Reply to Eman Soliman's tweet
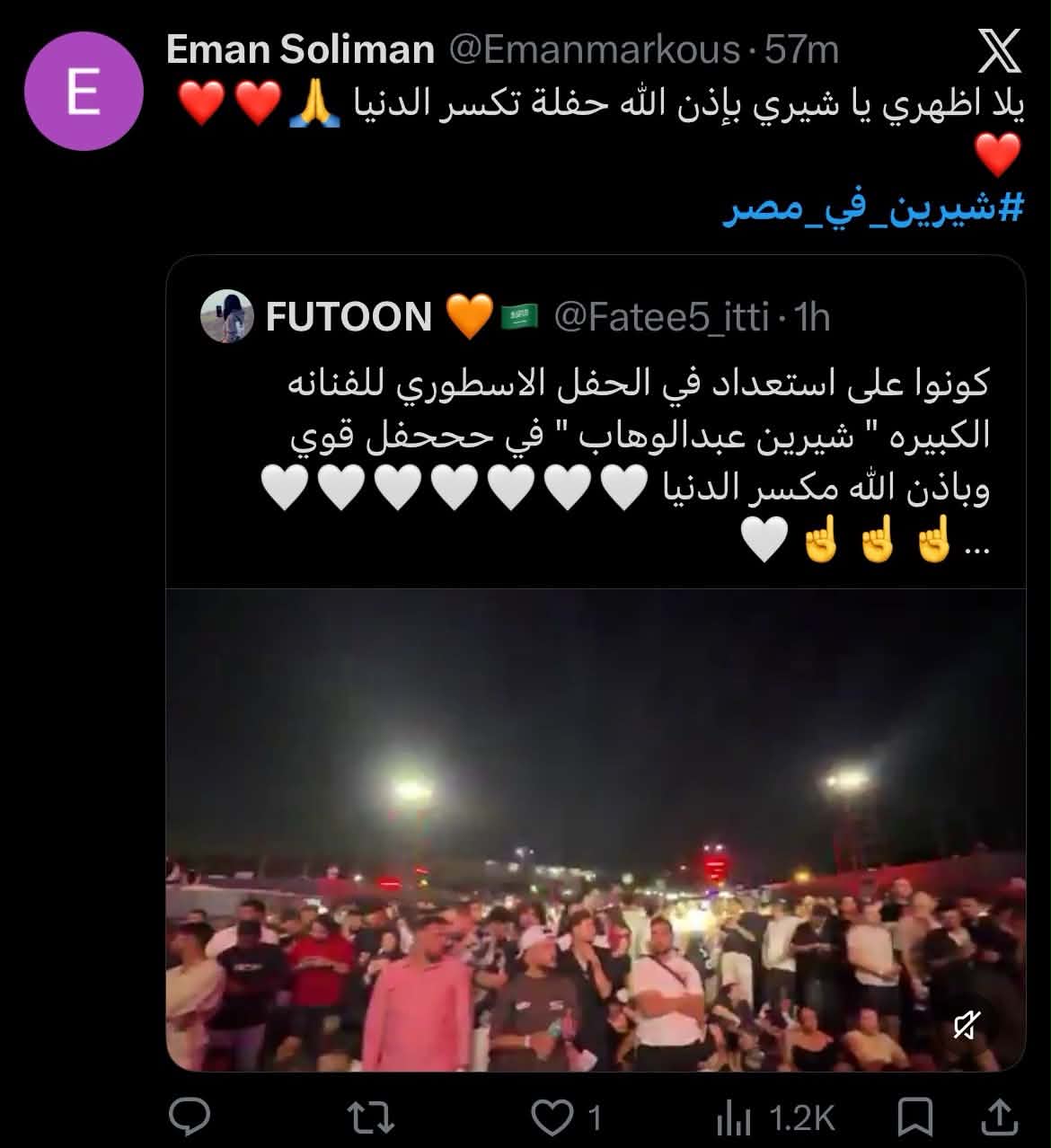 click(190, 1117)
